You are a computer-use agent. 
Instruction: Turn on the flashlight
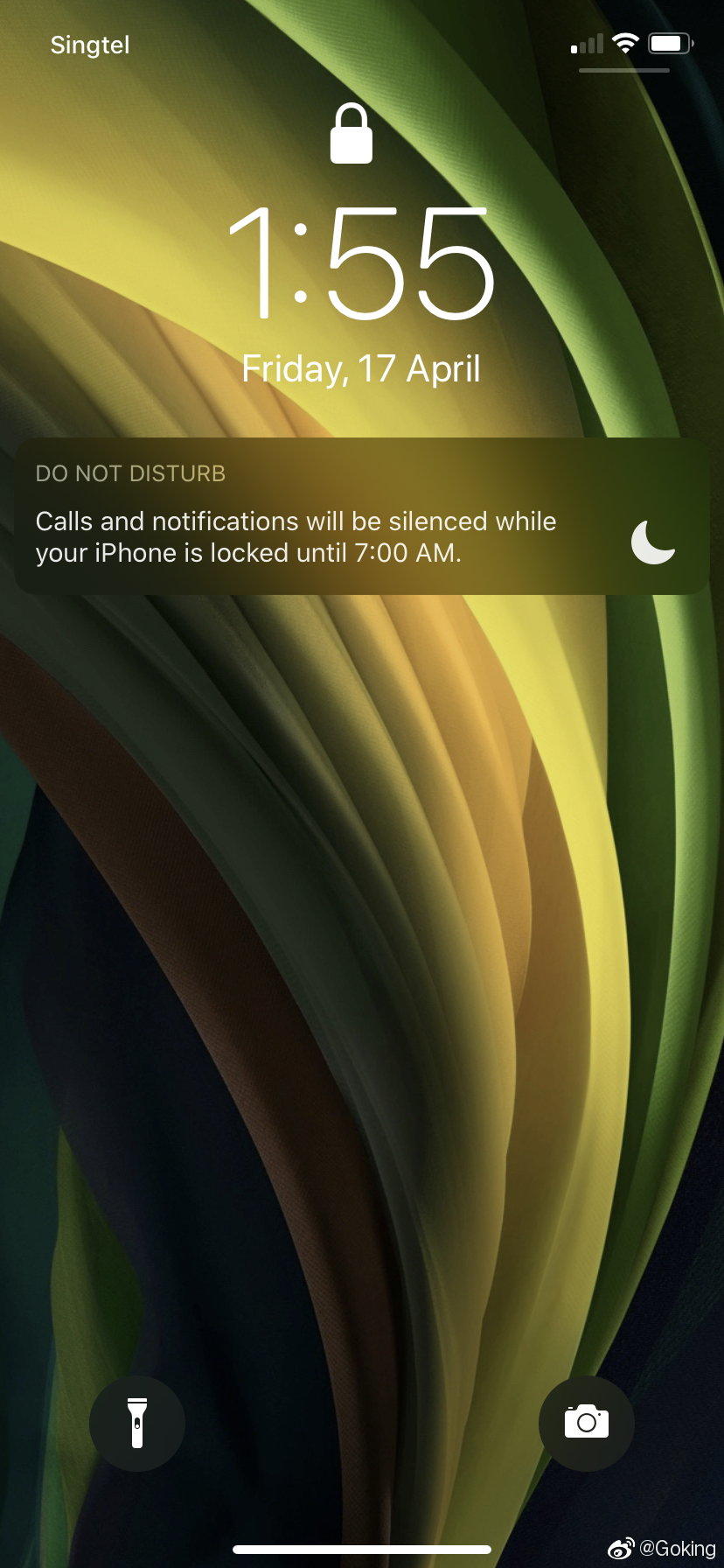pyautogui.click(x=137, y=1424)
